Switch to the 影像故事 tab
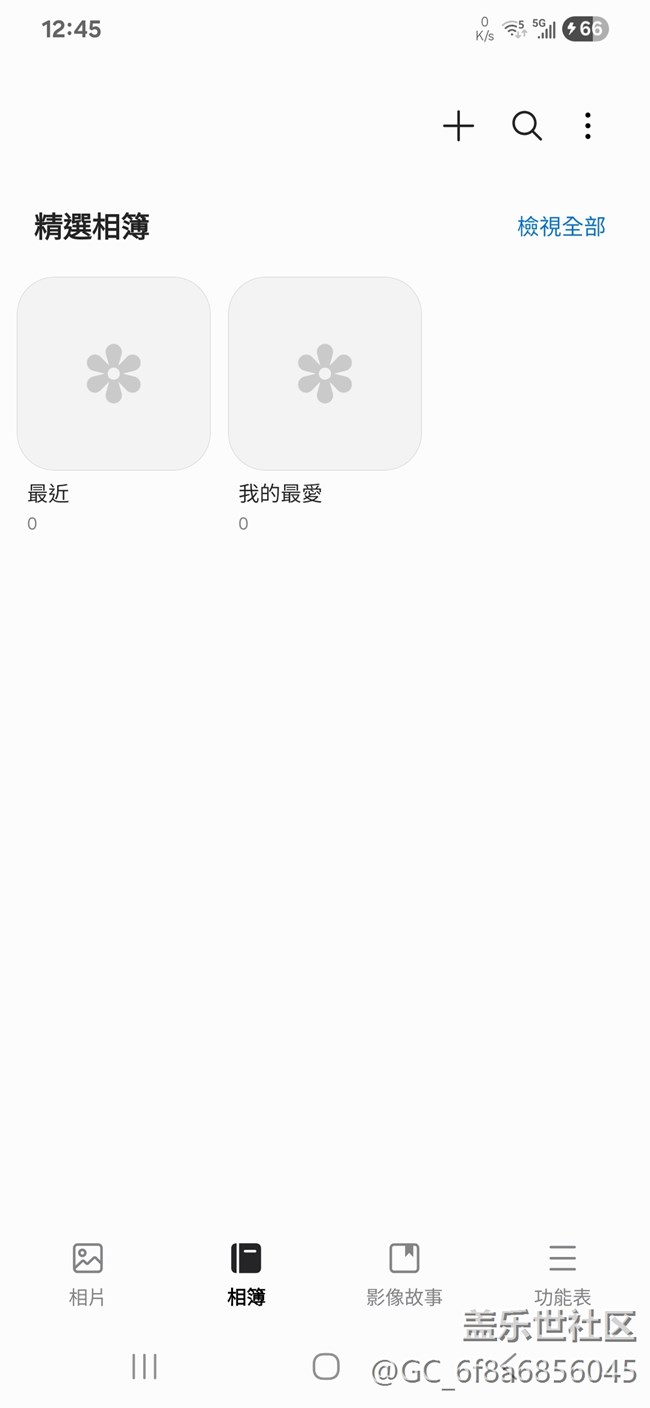Screen dimensions: 650x1408 click(x=404, y=1274)
